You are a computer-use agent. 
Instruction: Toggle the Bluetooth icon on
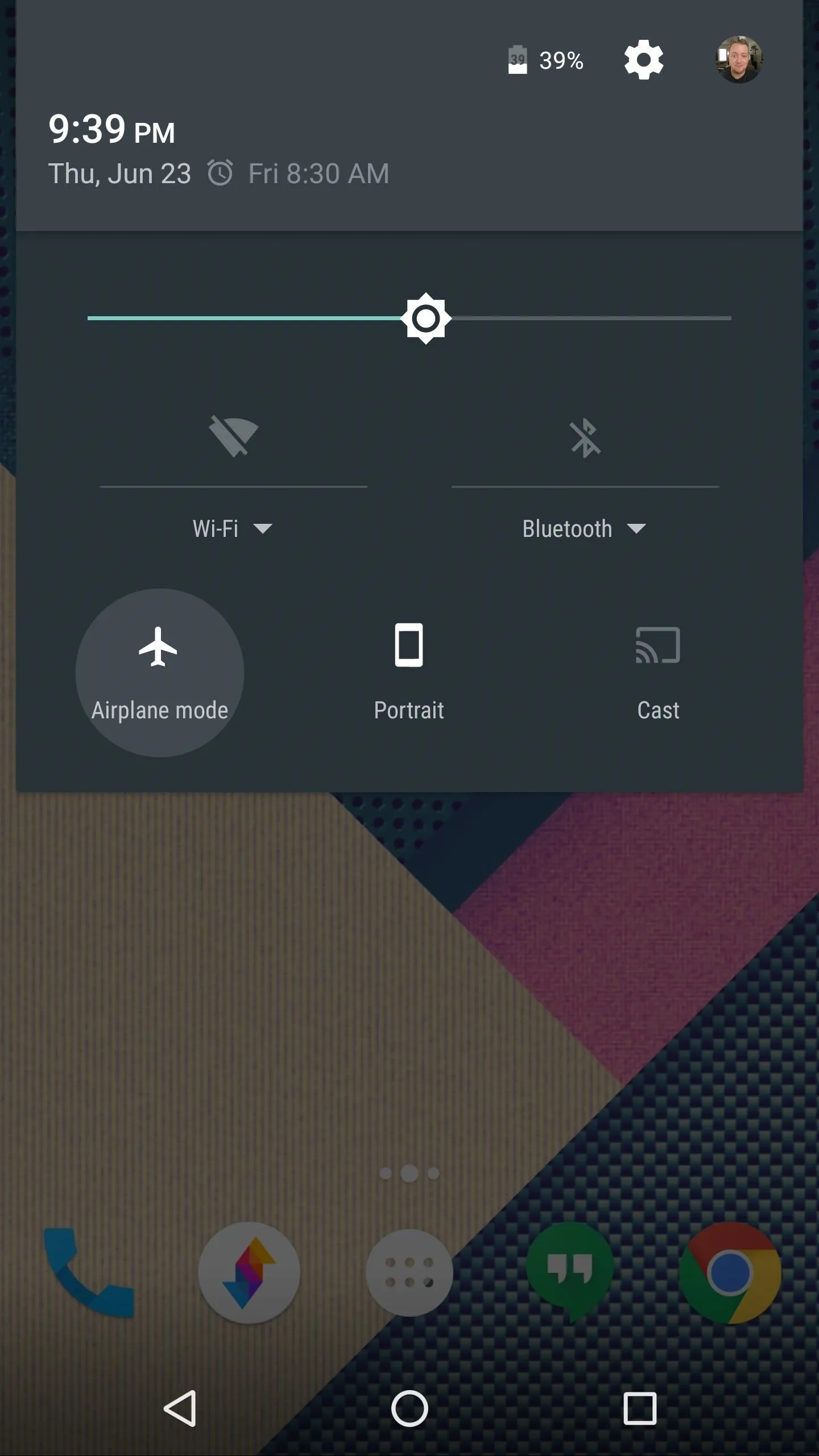[585, 437]
